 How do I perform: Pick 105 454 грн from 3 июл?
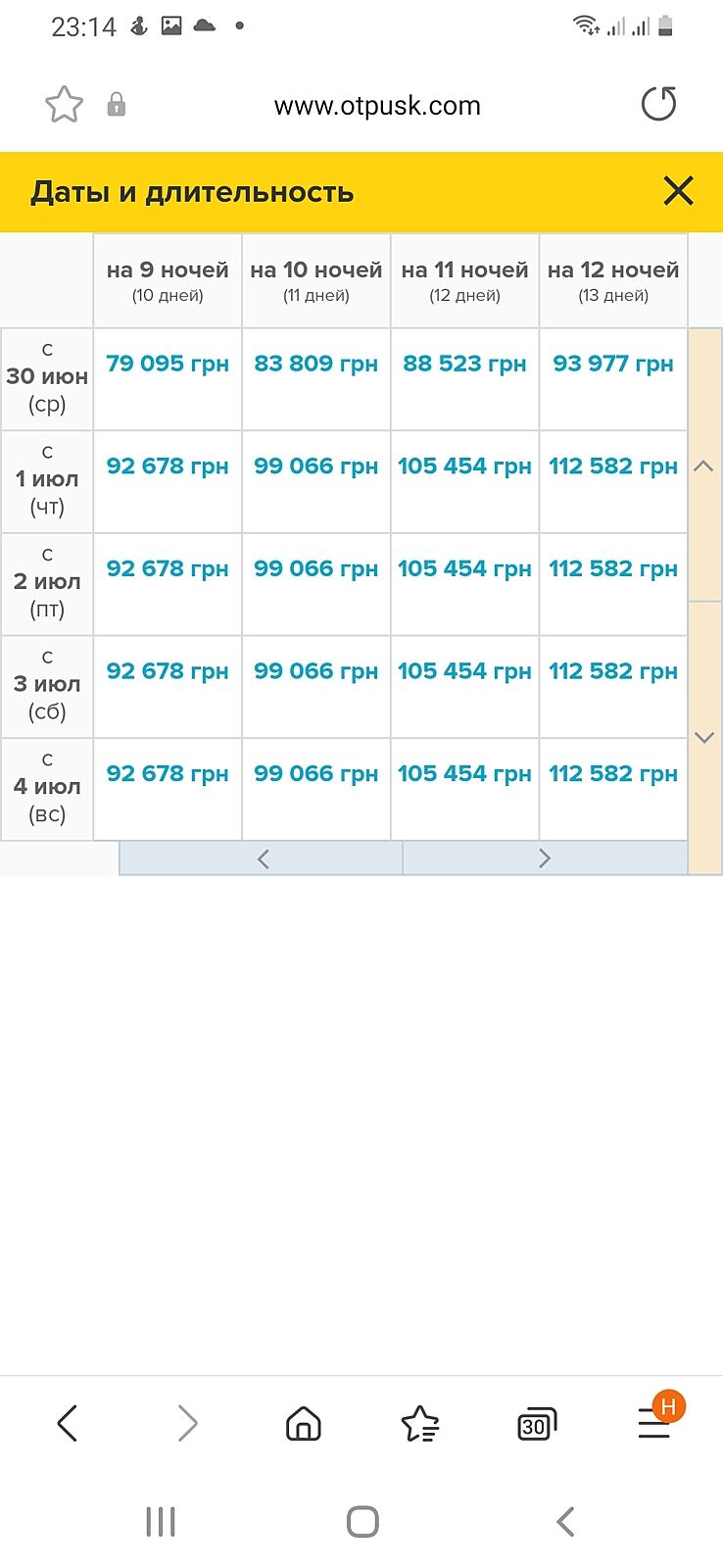tap(464, 671)
